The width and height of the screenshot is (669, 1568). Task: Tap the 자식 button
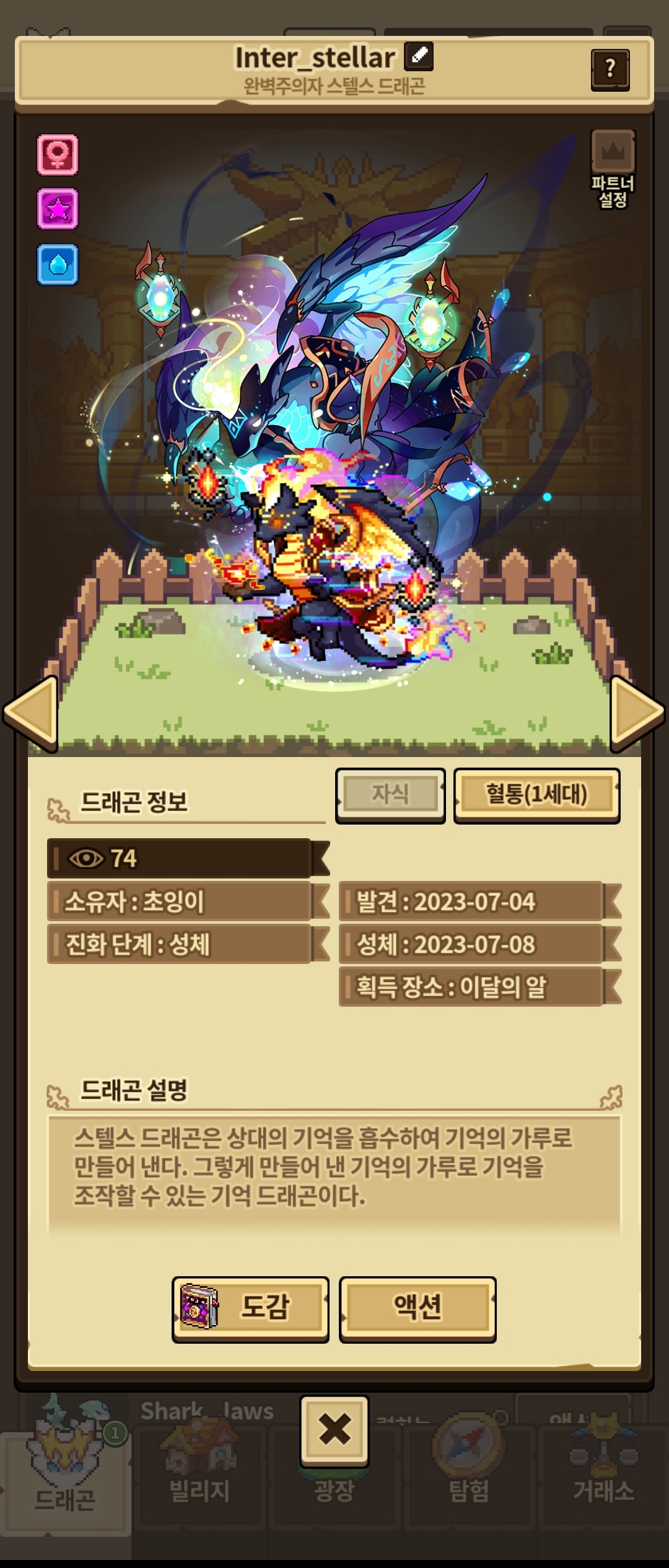coord(390,795)
